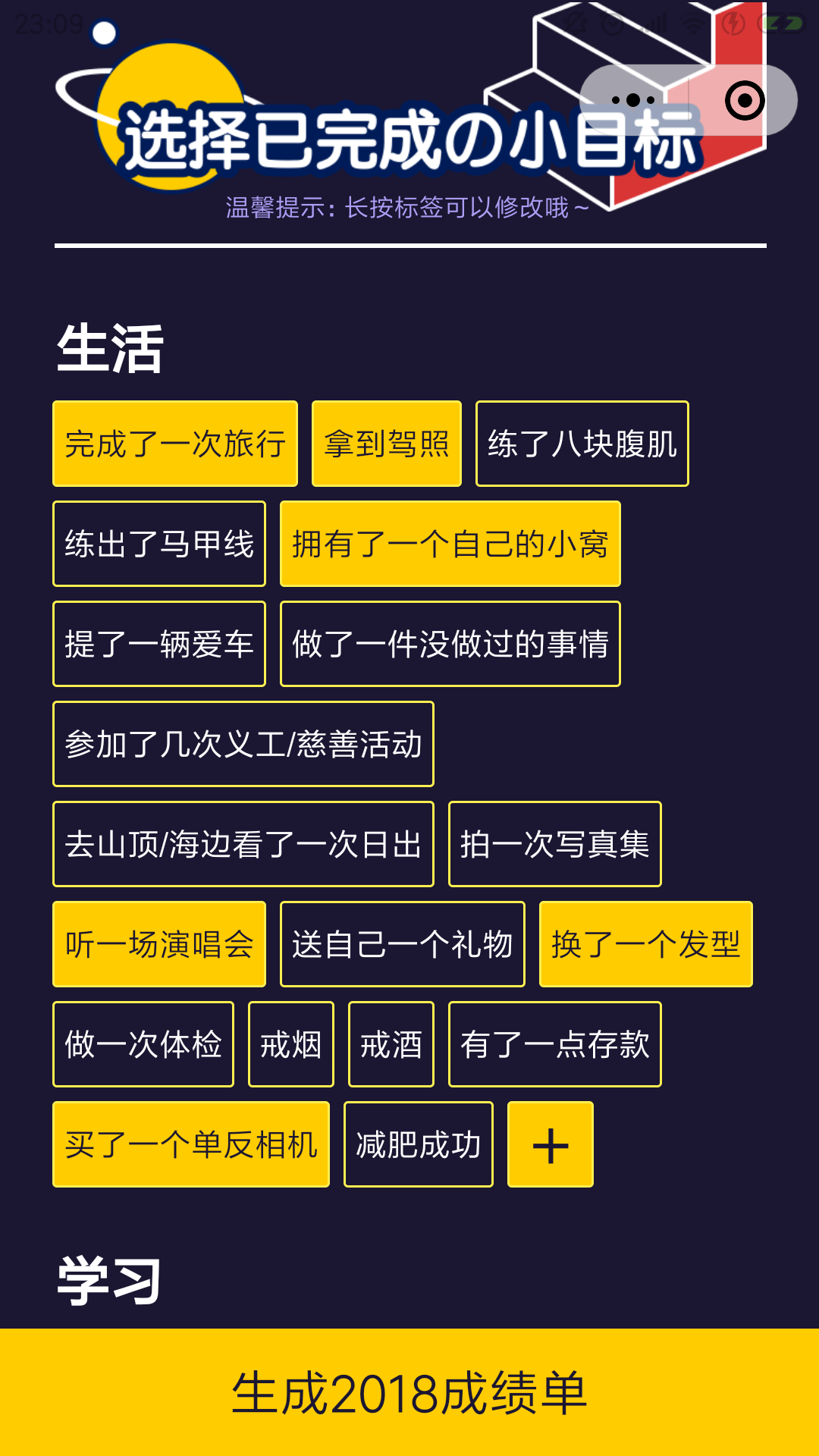Select the 练了八块腹肌 tag

tap(582, 444)
